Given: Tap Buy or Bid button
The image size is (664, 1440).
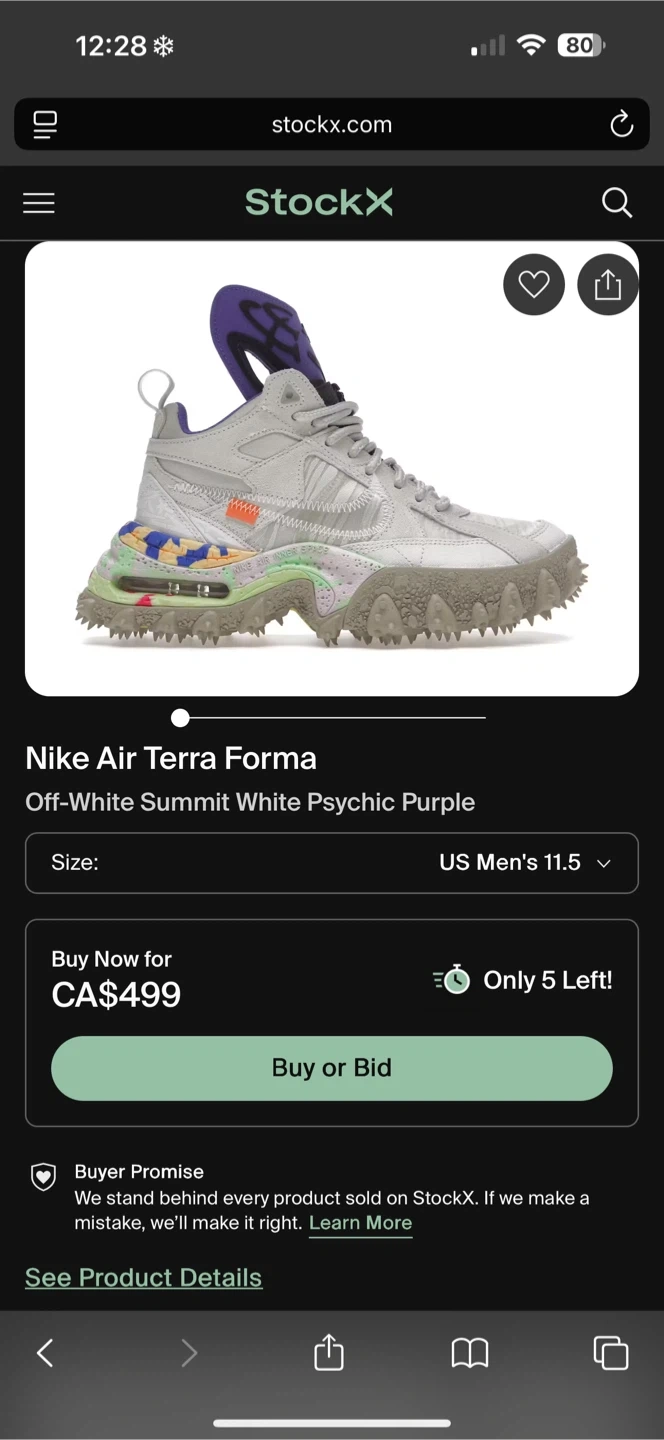Looking at the screenshot, I should coord(332,1068).
